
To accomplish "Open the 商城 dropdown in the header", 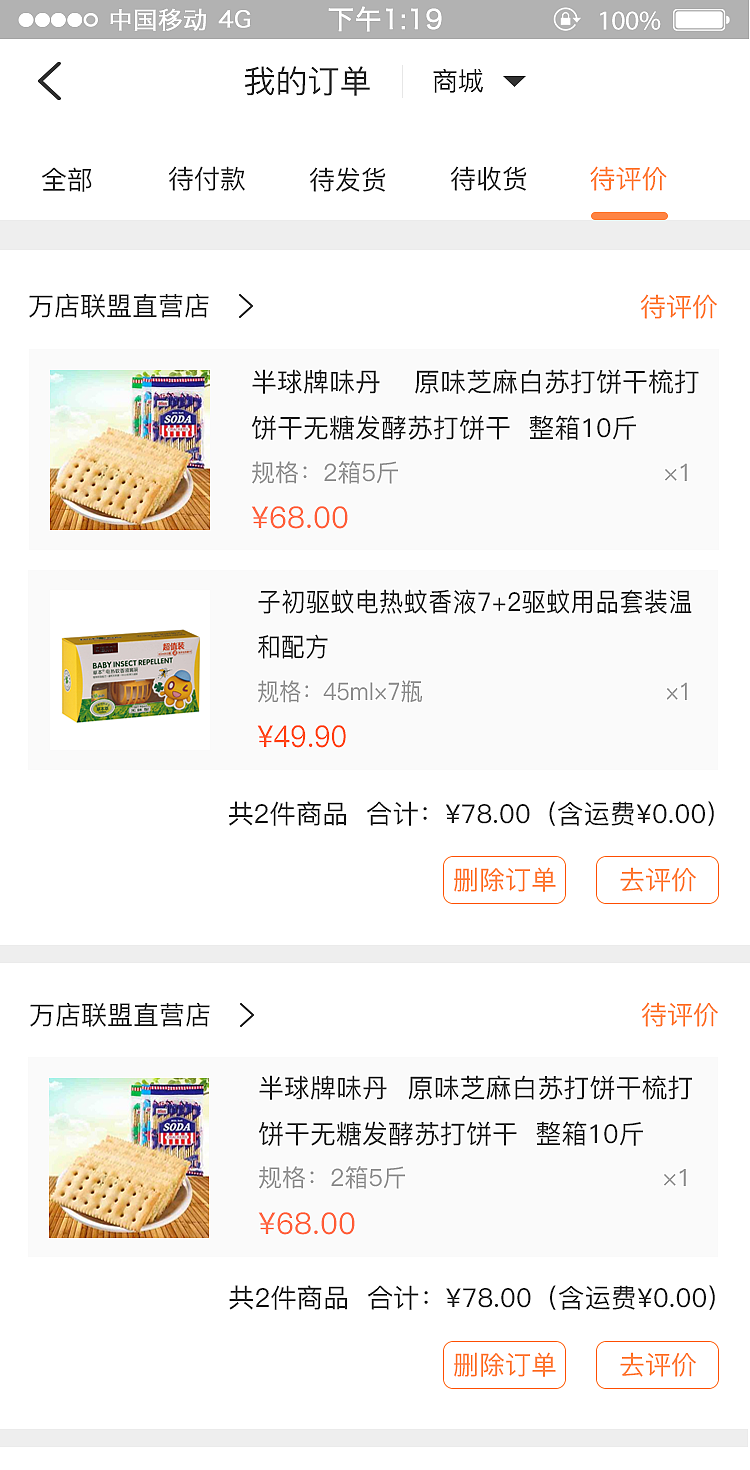I will tap(478, 81).
